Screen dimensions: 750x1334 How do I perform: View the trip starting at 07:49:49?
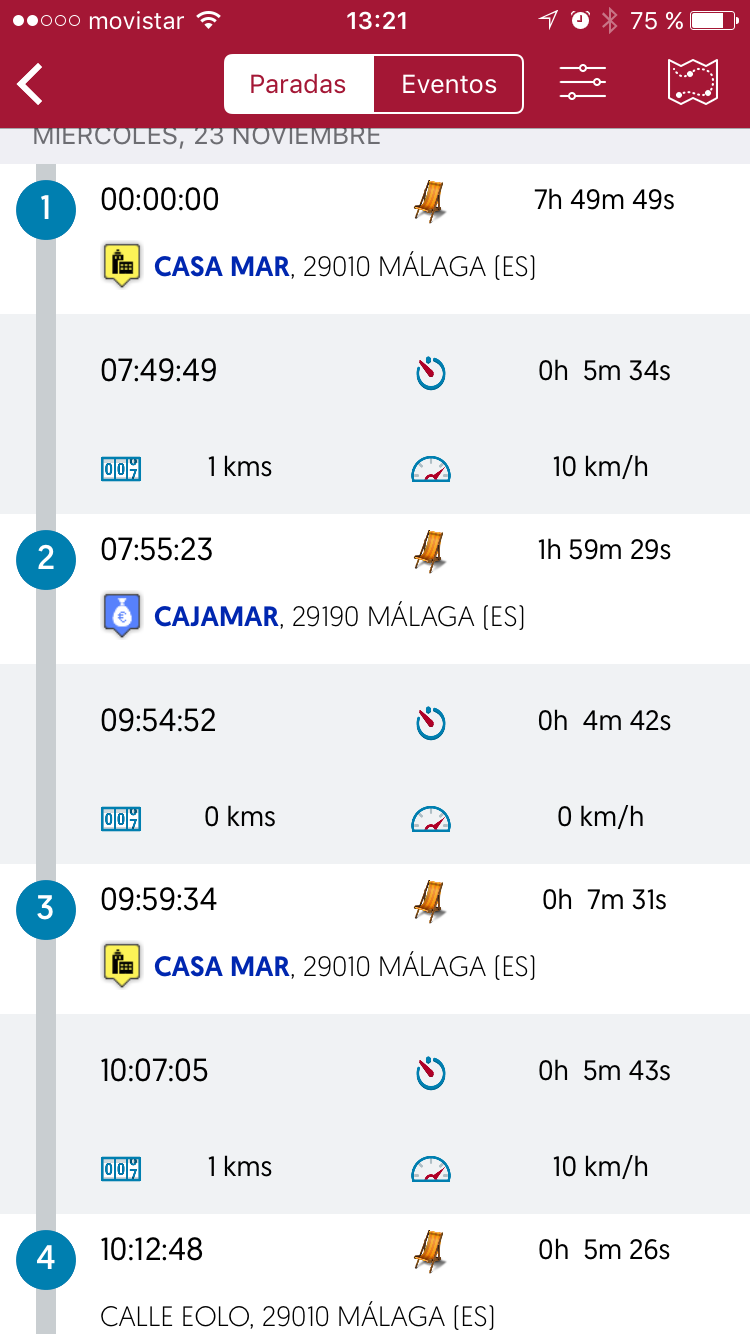point(375,414)
